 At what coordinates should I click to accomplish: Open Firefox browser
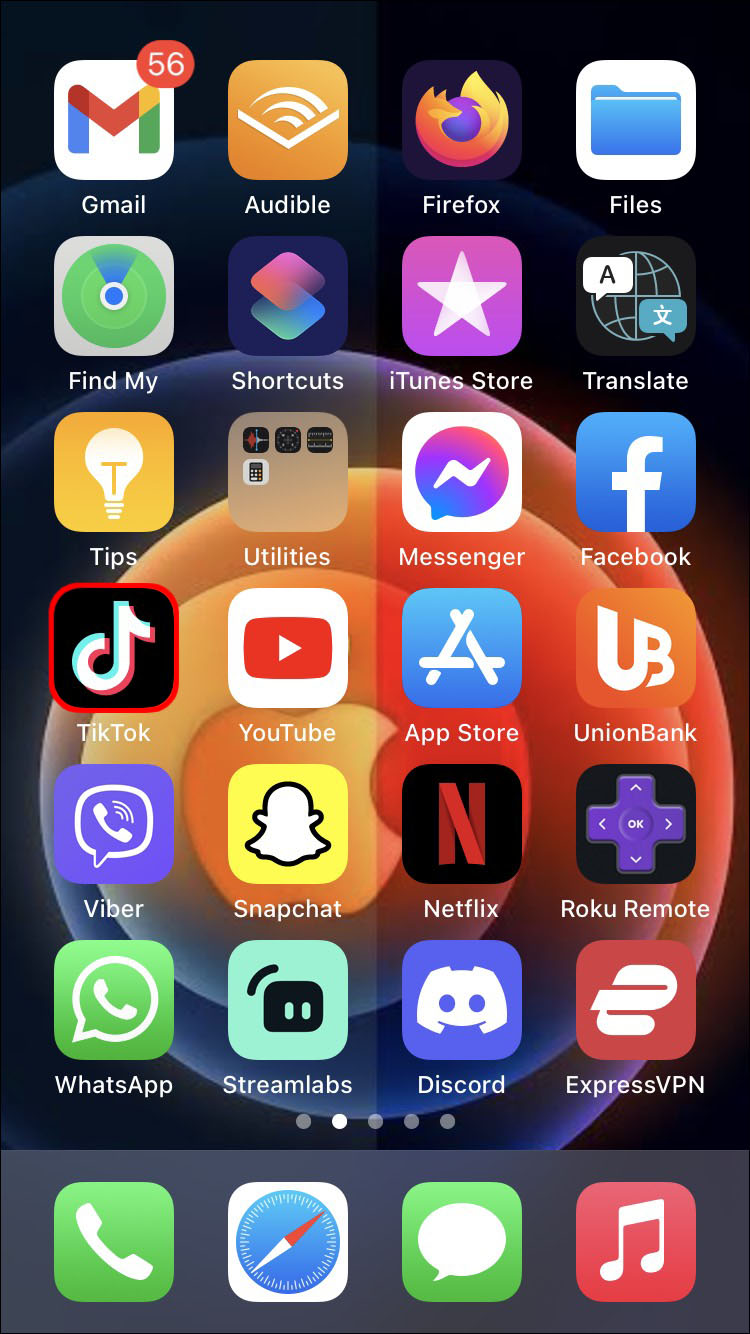tap(462, 120)
